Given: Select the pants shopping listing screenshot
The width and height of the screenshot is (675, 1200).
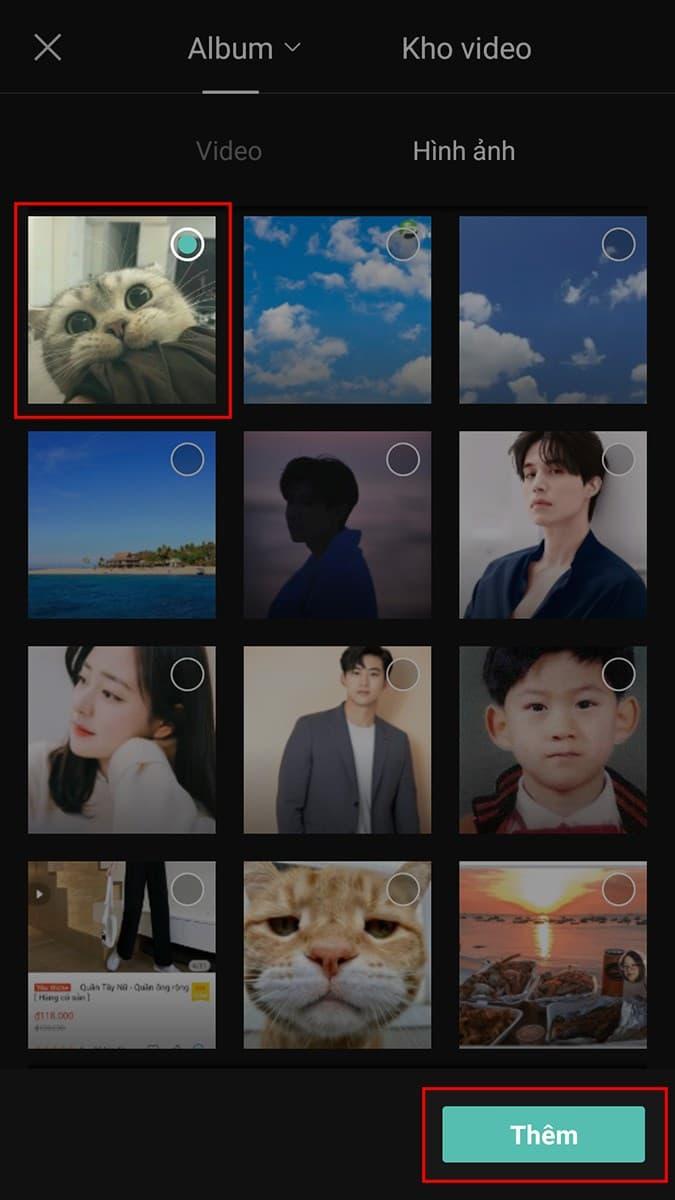Looking at the screenshot, I should point(187,888).
